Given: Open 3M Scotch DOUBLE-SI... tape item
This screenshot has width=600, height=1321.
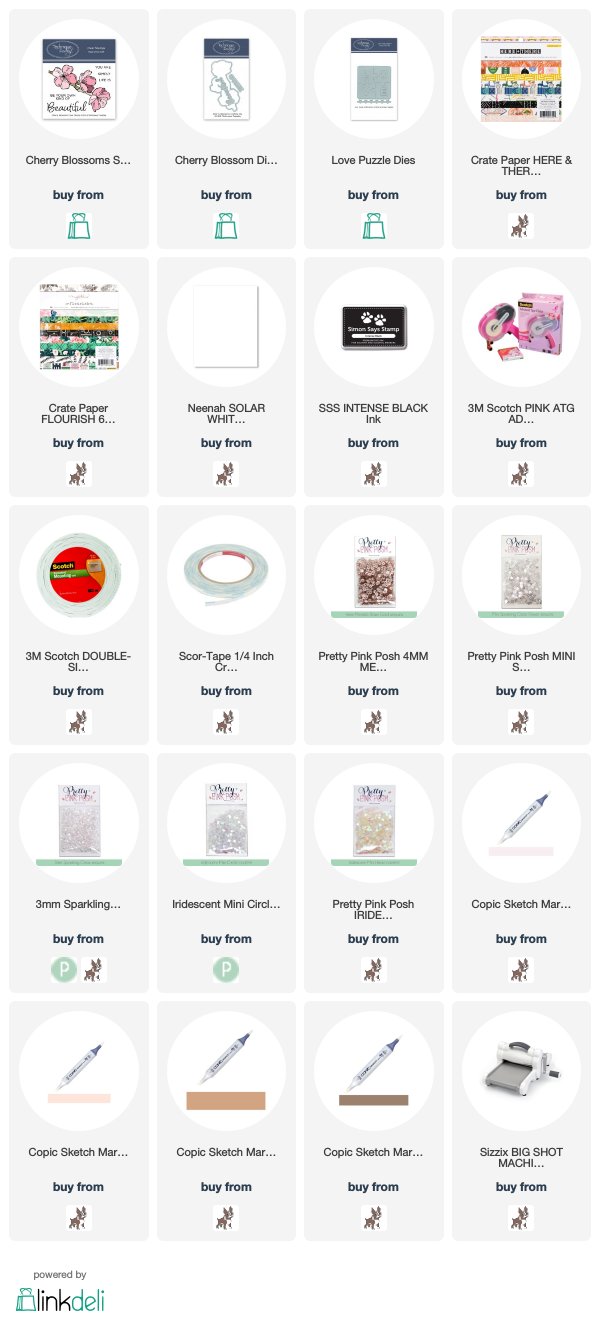Looking at the screenshot, I should click(78, 663).
